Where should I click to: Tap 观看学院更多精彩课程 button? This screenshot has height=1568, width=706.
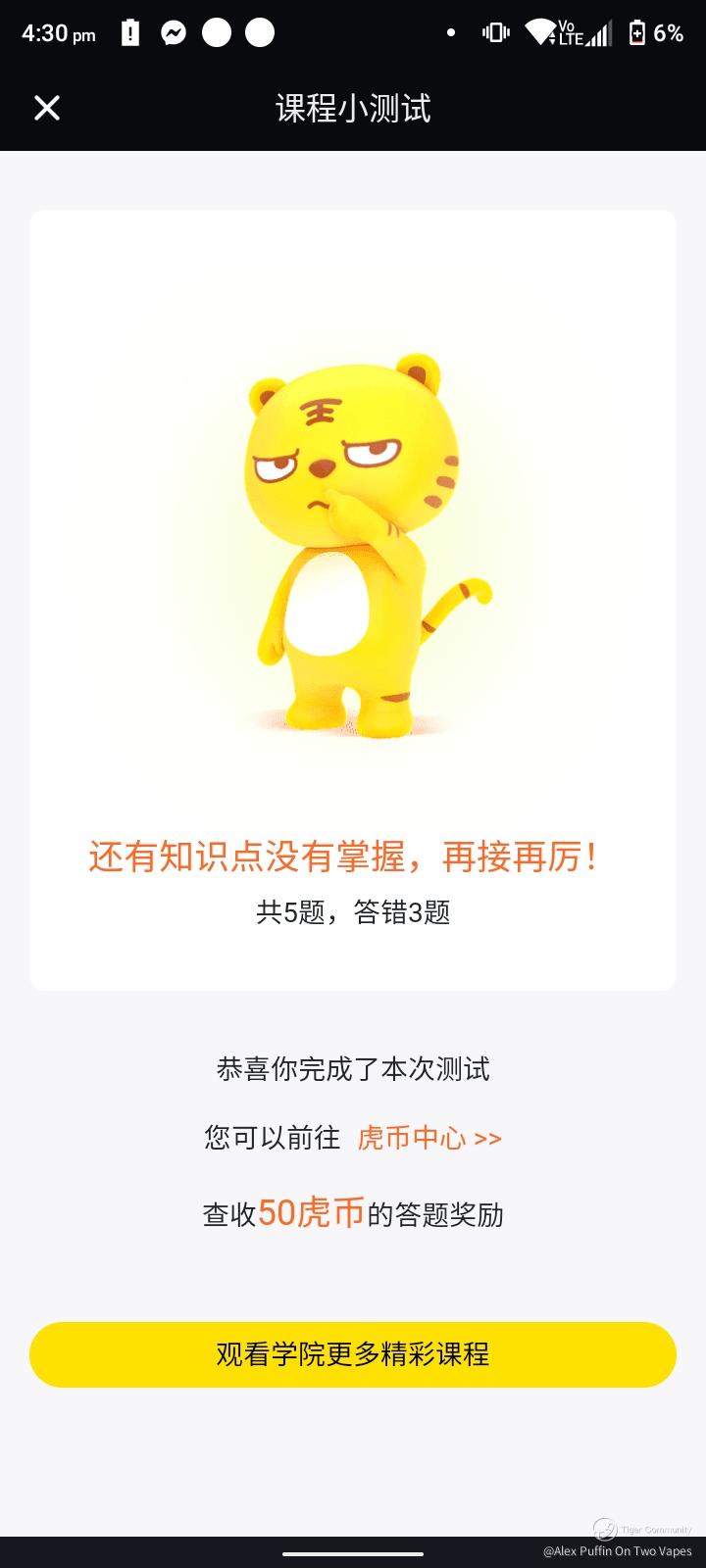point(353,1354)
